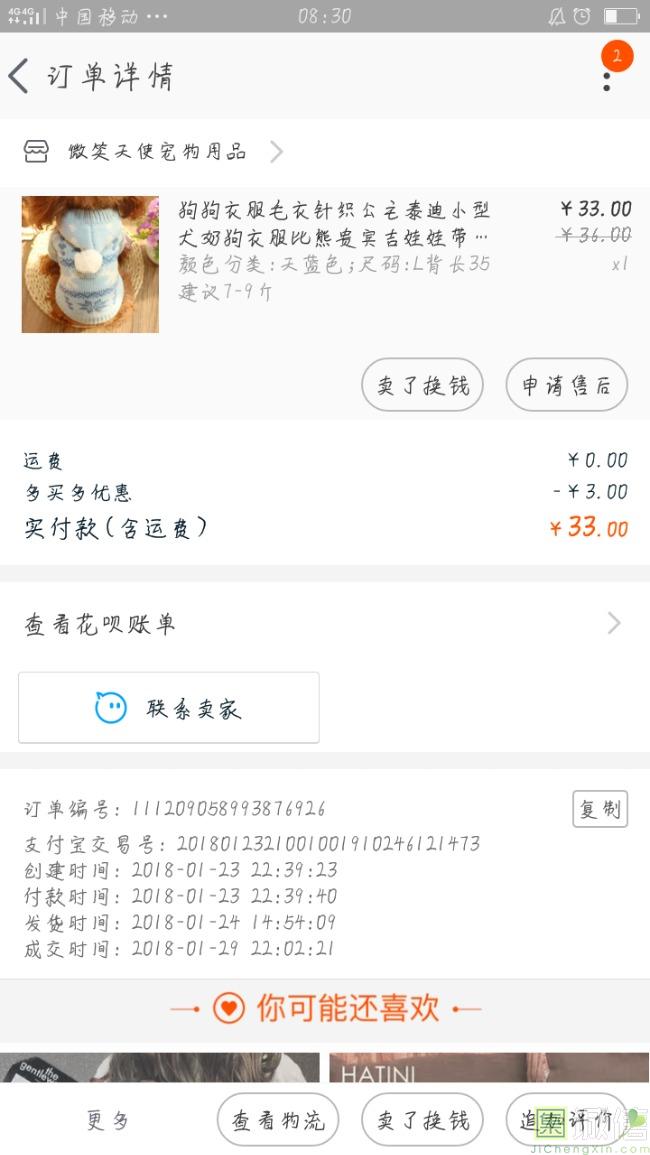Check shipping with 查看物流
The image size is (650, 1155).
point(278,1121)
